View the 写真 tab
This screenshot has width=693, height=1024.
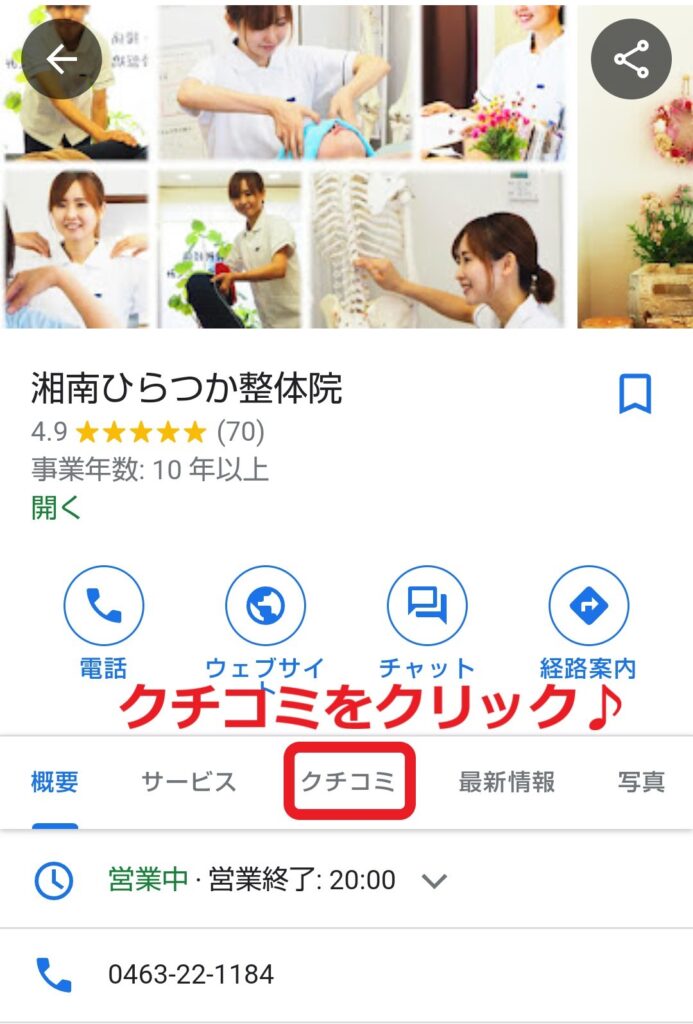click(641, 782)
